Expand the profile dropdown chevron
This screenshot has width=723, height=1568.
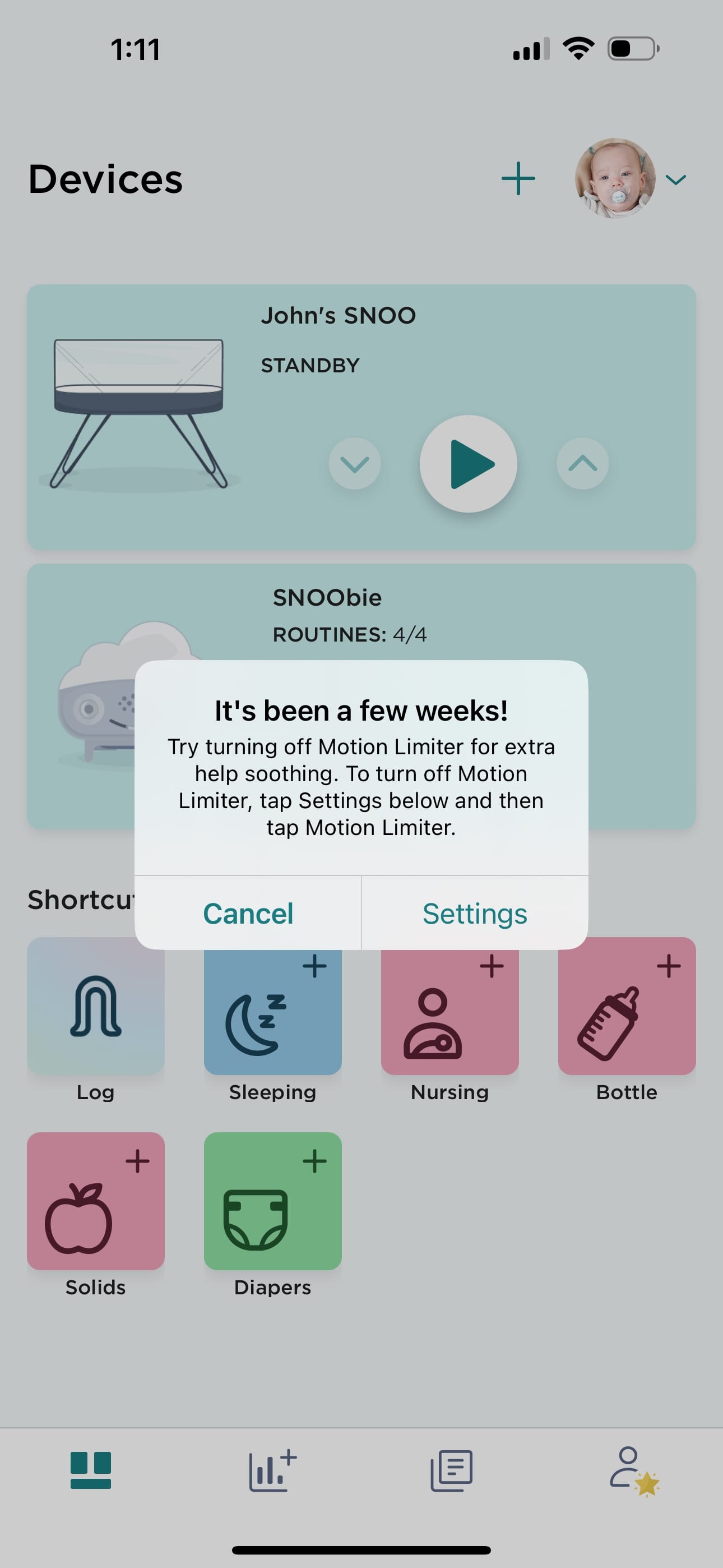[x=675, y=179]
